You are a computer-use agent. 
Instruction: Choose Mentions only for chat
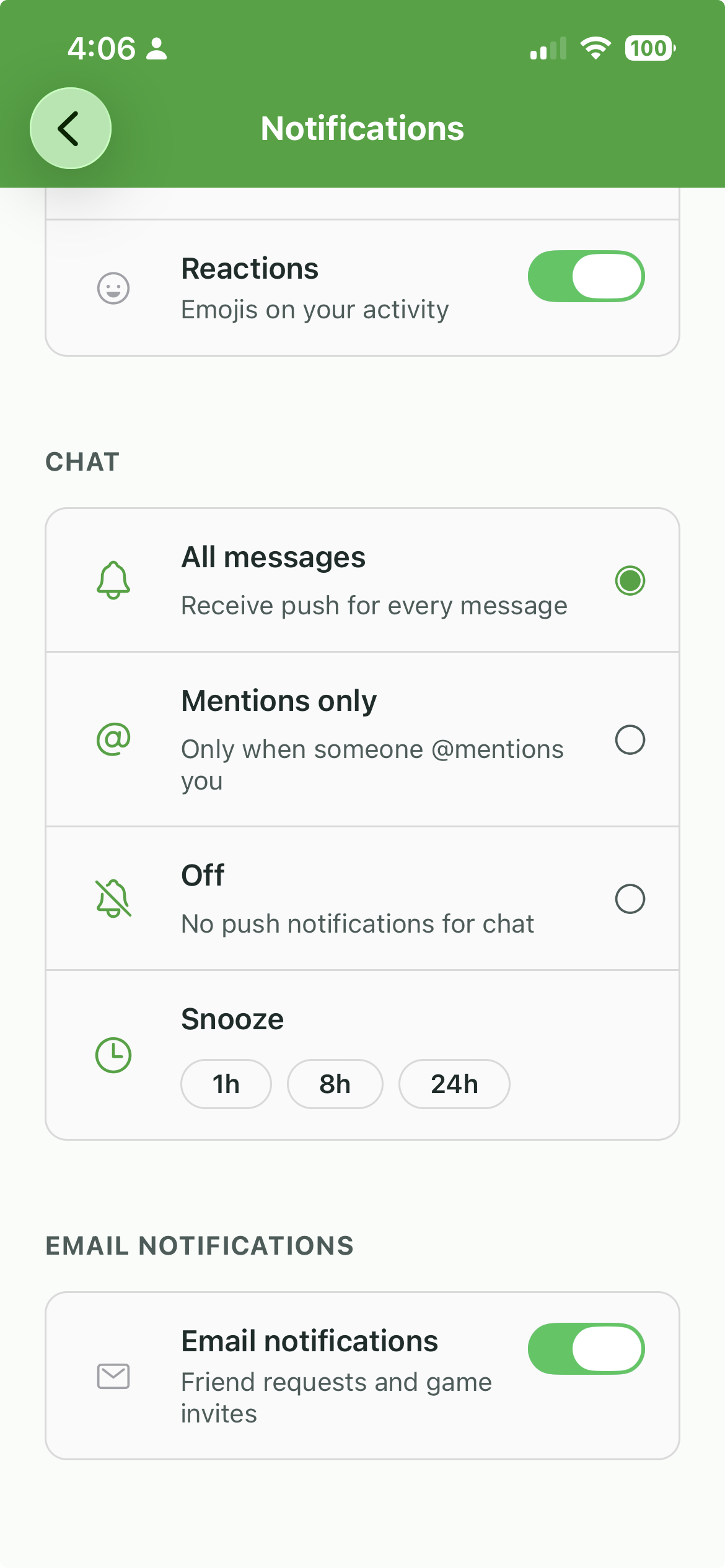(x=630, y=739)
